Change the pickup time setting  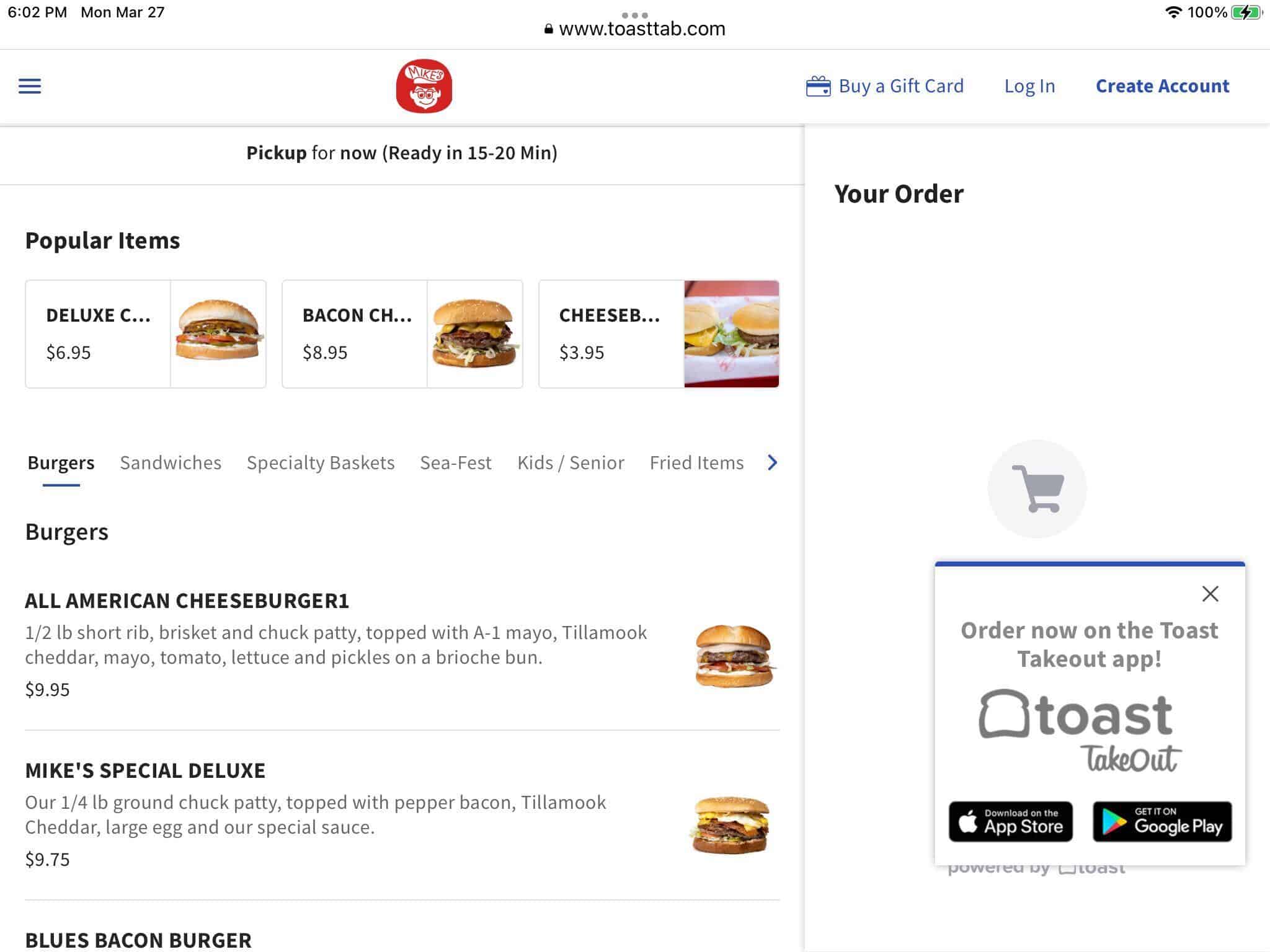[402, 153]
